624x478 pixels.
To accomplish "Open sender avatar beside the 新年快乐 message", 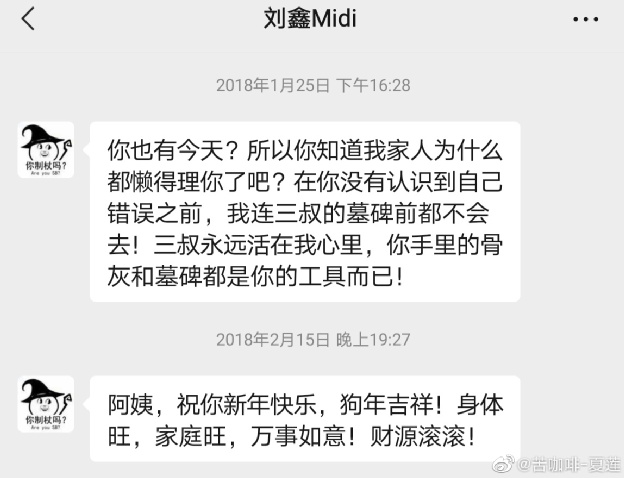I will (46, 404).
